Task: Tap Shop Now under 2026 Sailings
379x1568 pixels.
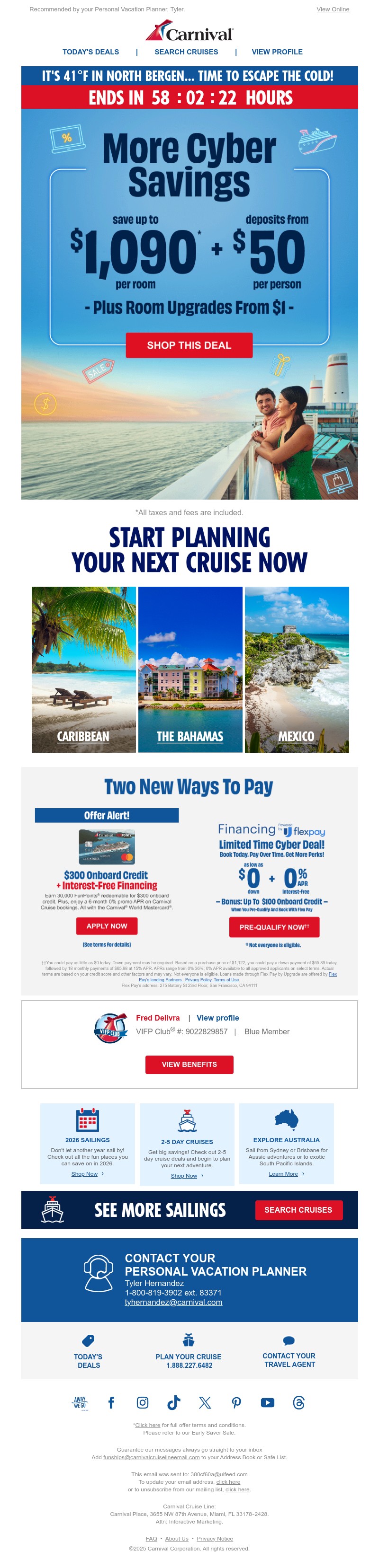Action: click(x=84, y=1173)
